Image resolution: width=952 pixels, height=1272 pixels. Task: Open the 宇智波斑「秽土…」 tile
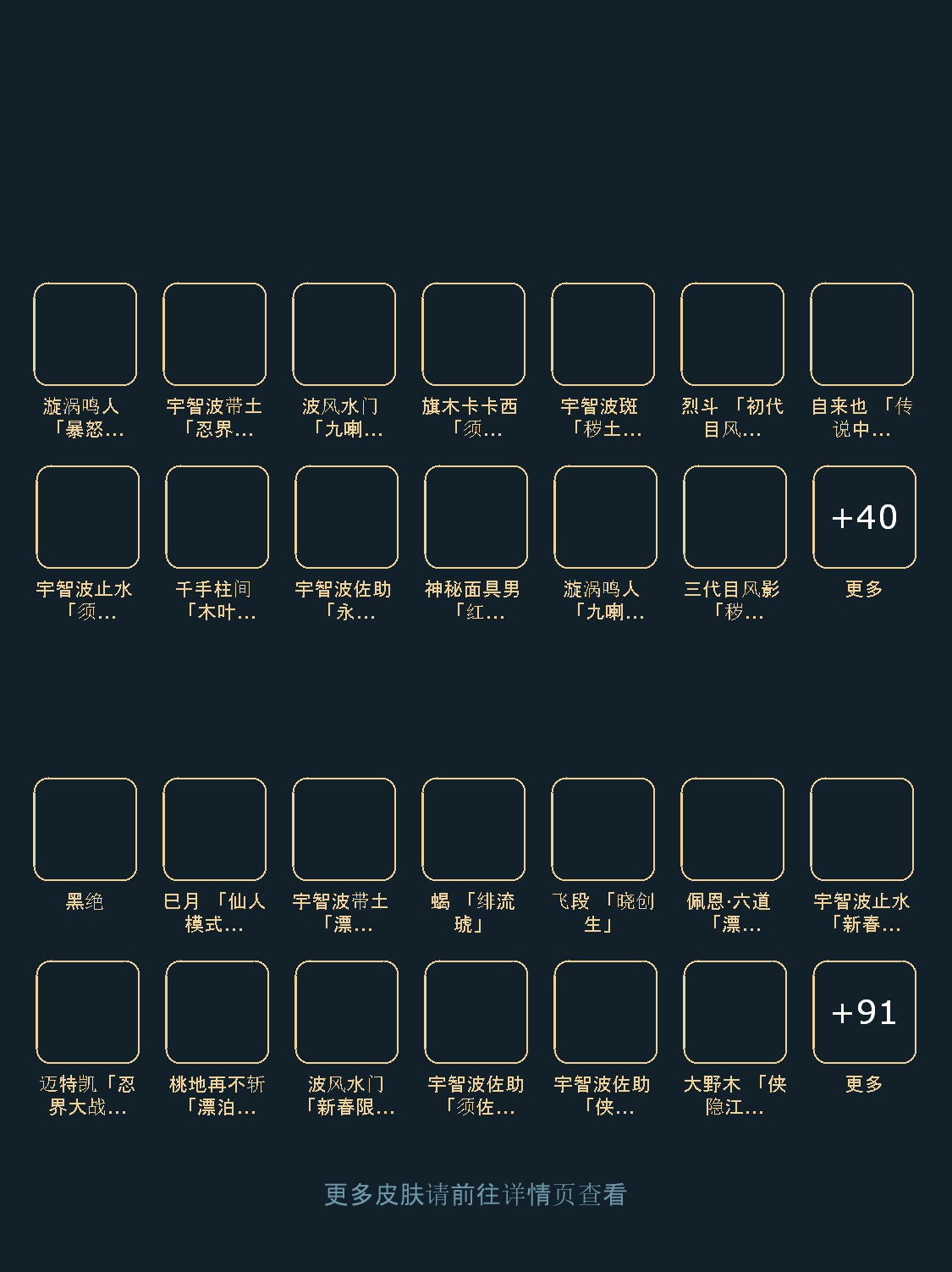(x=603, y=334)
